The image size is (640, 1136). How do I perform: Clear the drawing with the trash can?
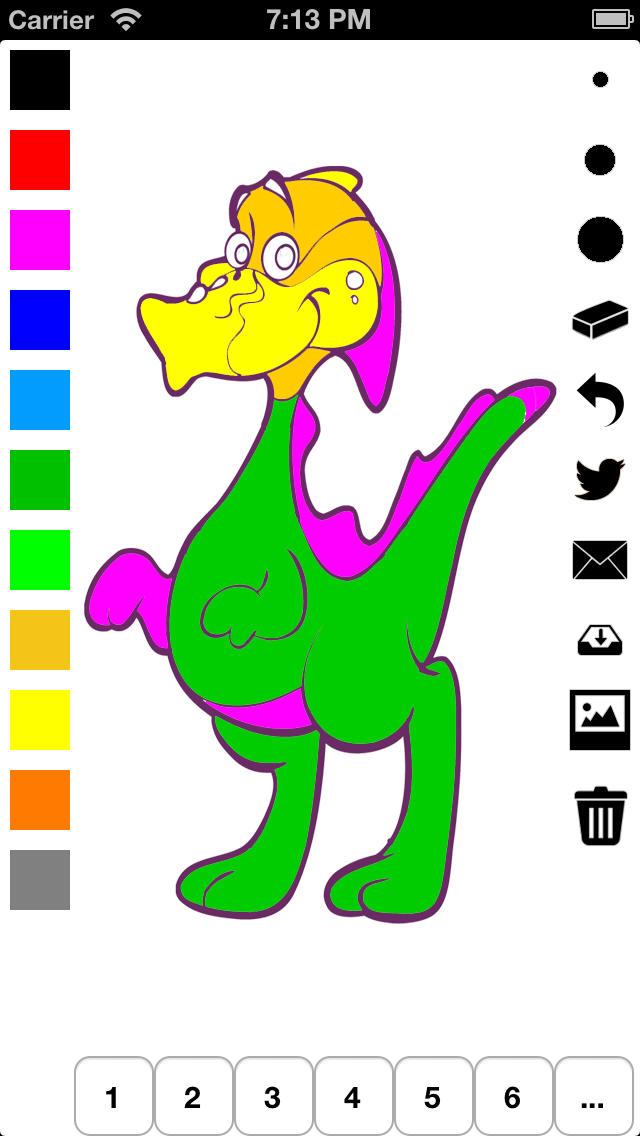pos(600,816)
